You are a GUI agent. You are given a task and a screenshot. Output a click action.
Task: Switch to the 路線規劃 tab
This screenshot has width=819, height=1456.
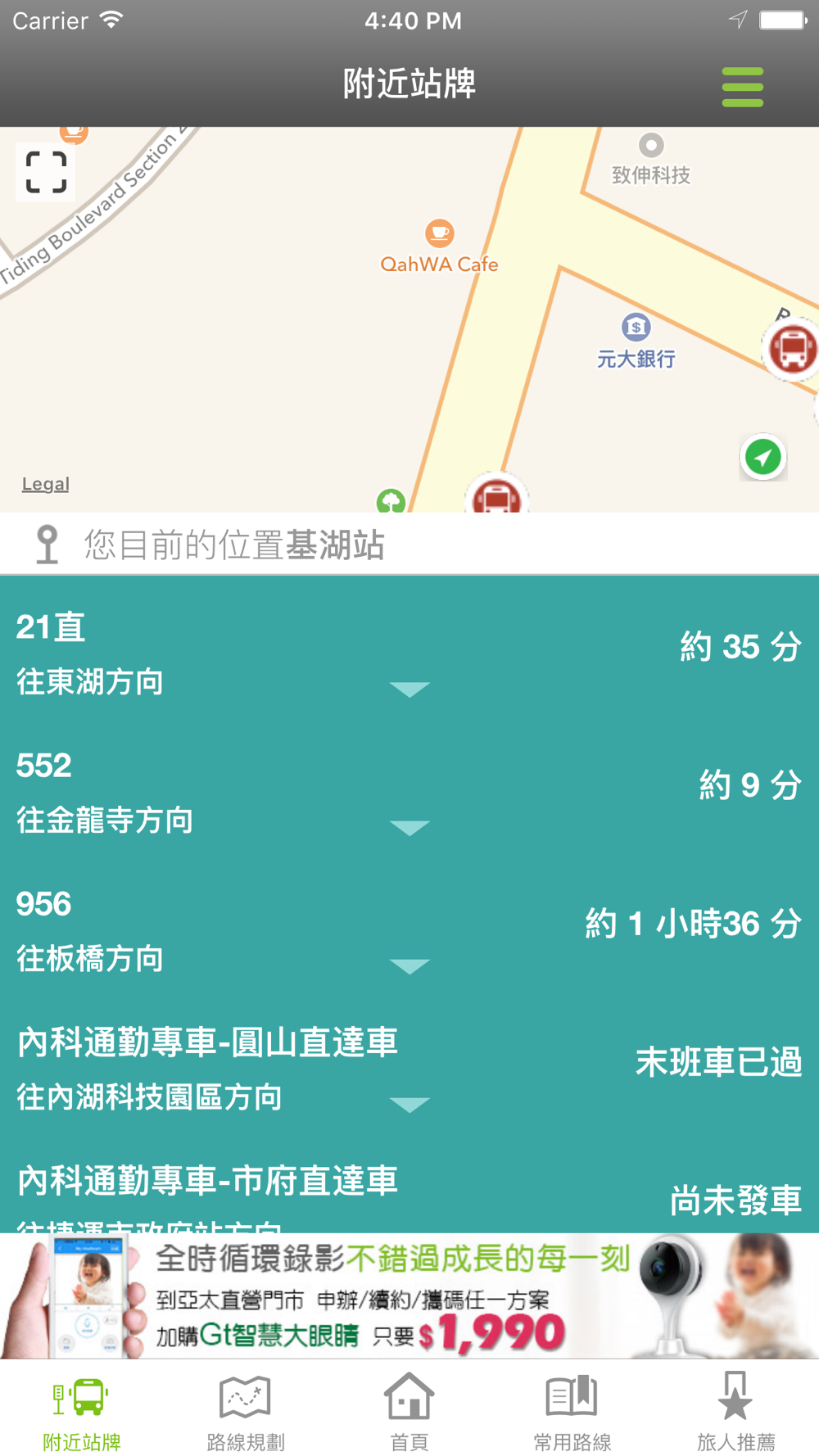pos(246,1412)
